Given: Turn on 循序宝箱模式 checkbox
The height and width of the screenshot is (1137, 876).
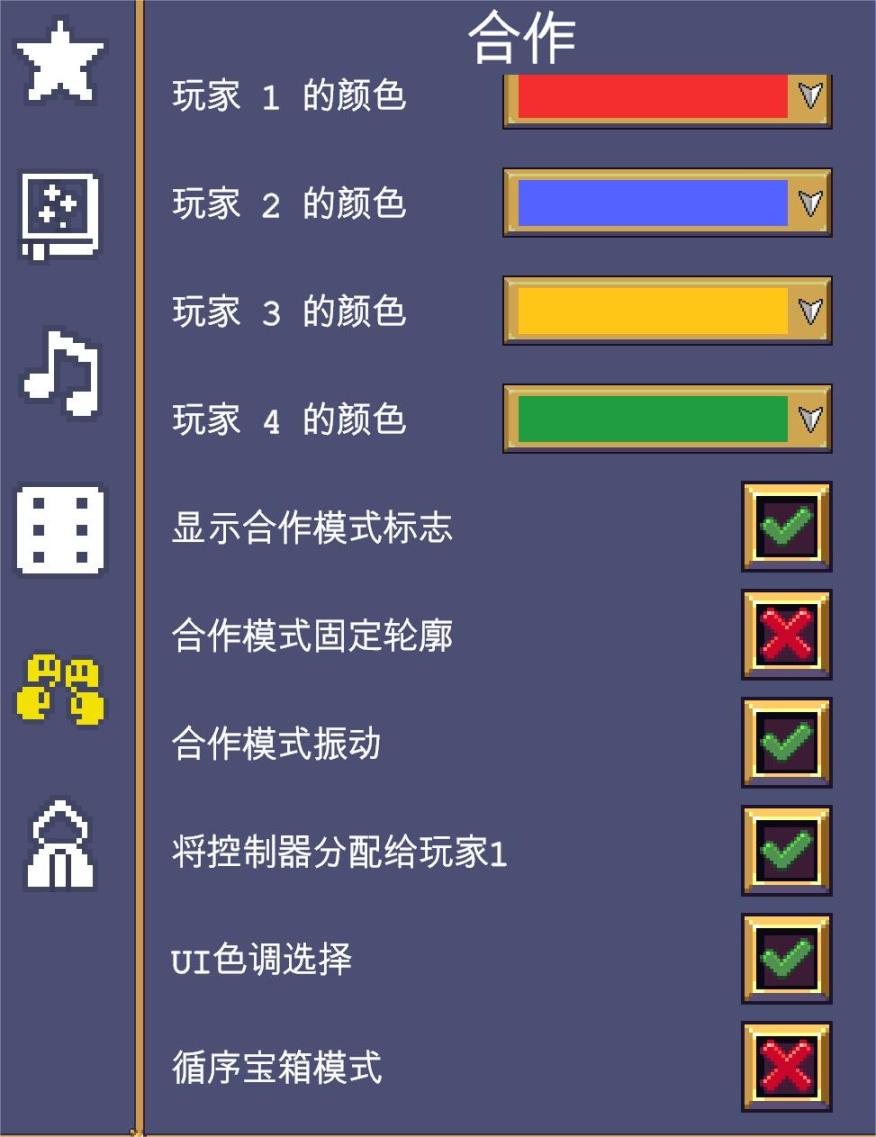Looking at the screenshot, I should (x=786, y=1066).
